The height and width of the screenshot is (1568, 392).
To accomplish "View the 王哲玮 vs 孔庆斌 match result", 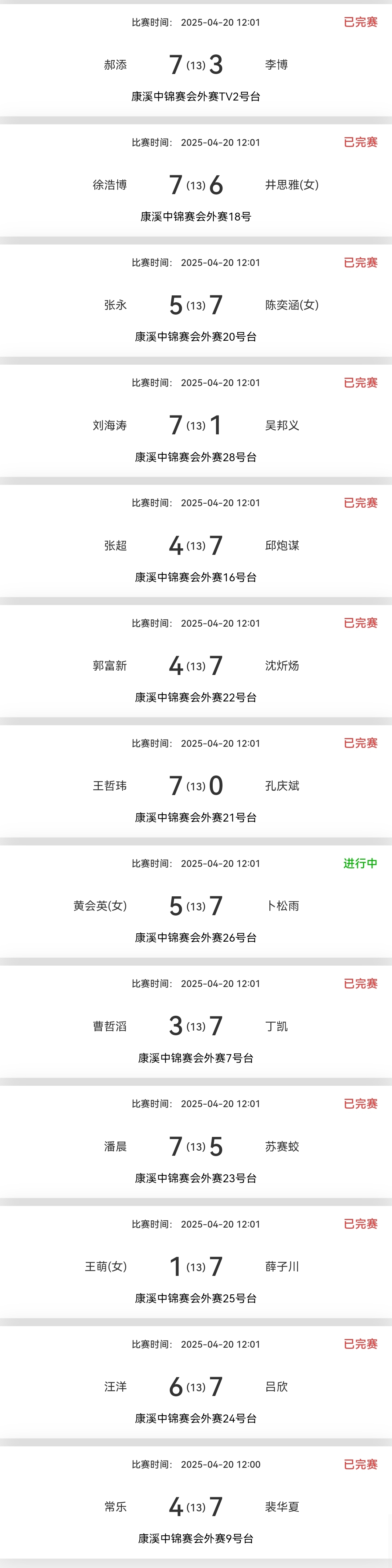I will click(x=195, y=785).
